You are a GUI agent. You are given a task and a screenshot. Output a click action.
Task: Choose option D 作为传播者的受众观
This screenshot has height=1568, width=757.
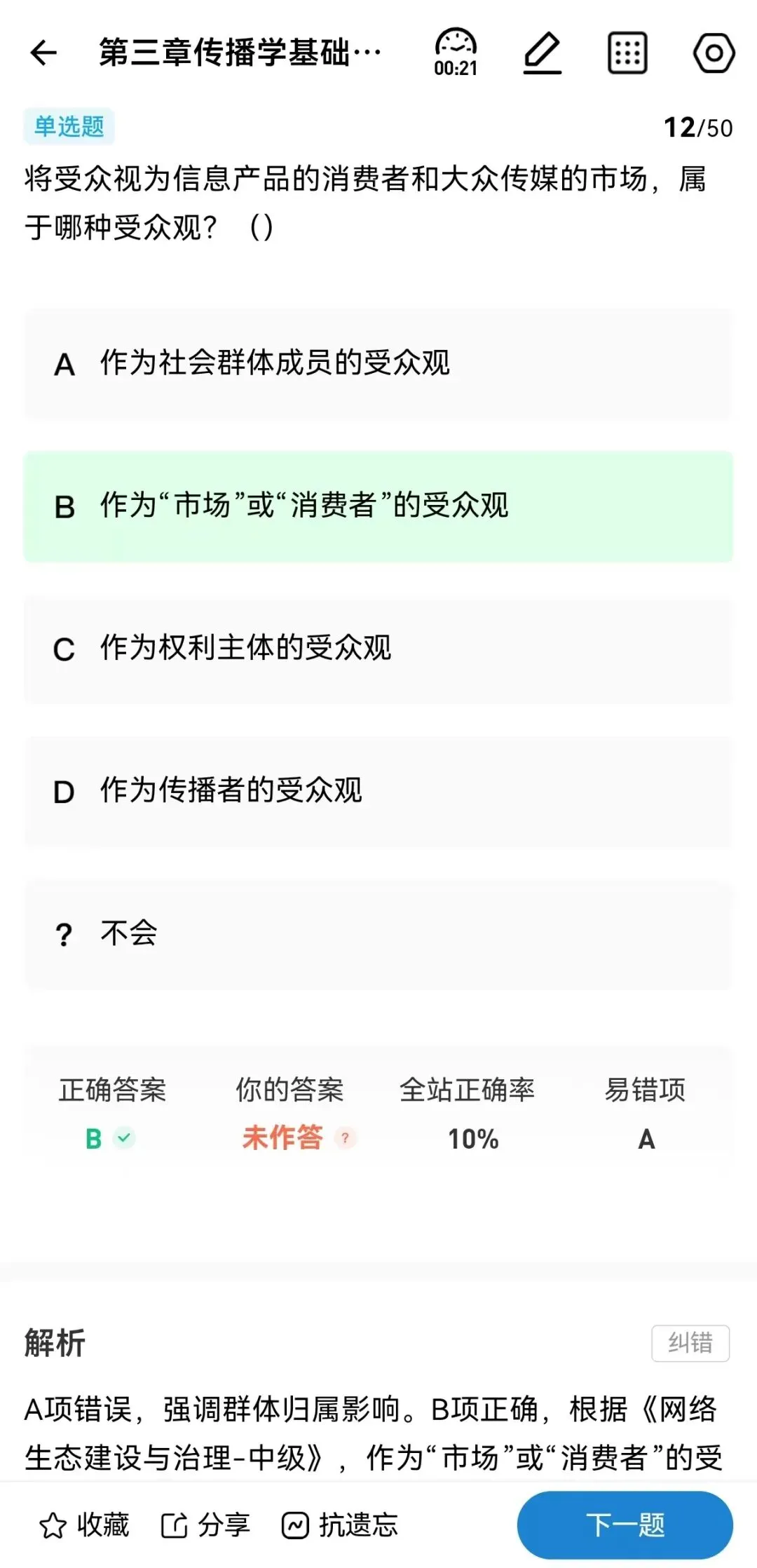[378, 791]
